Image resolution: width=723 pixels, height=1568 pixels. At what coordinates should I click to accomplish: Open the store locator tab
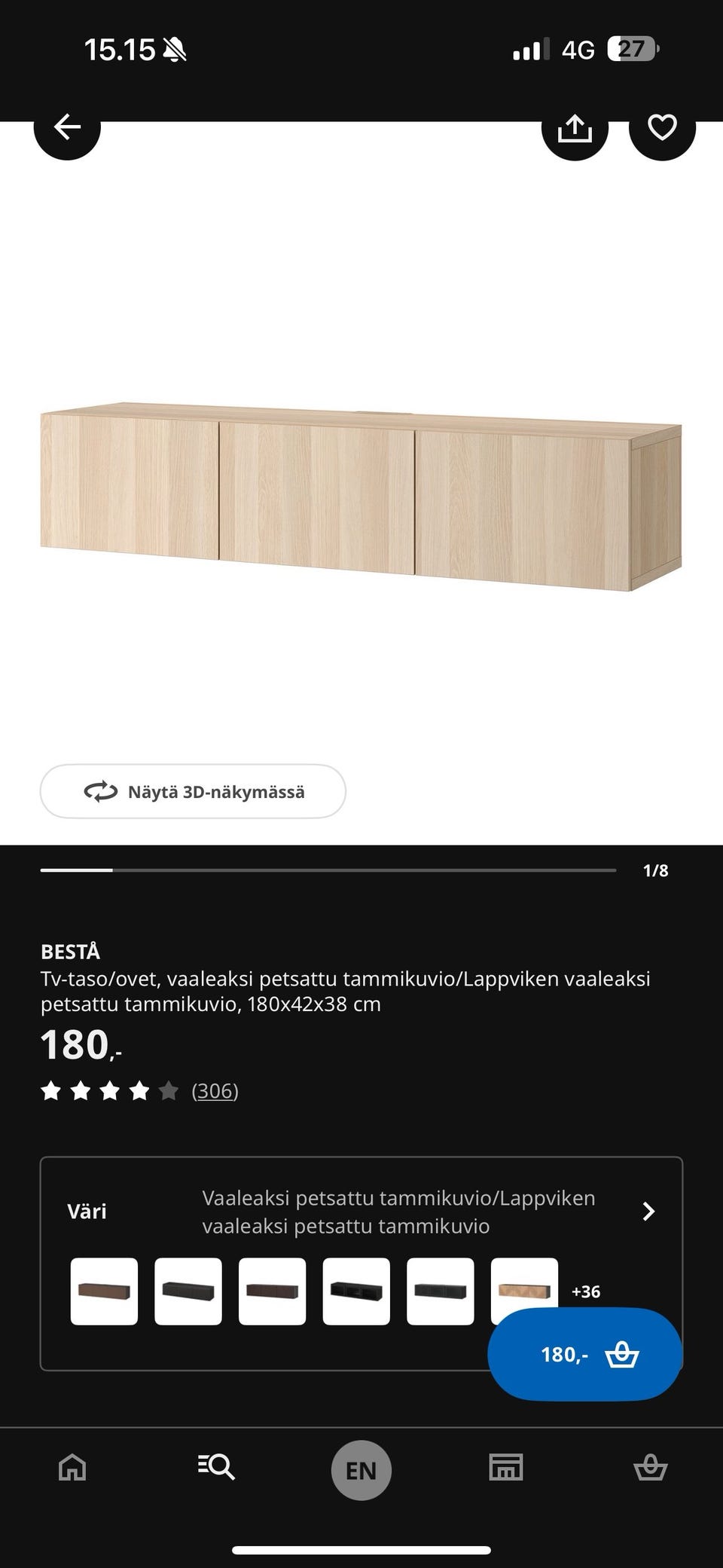(506, 1467)
